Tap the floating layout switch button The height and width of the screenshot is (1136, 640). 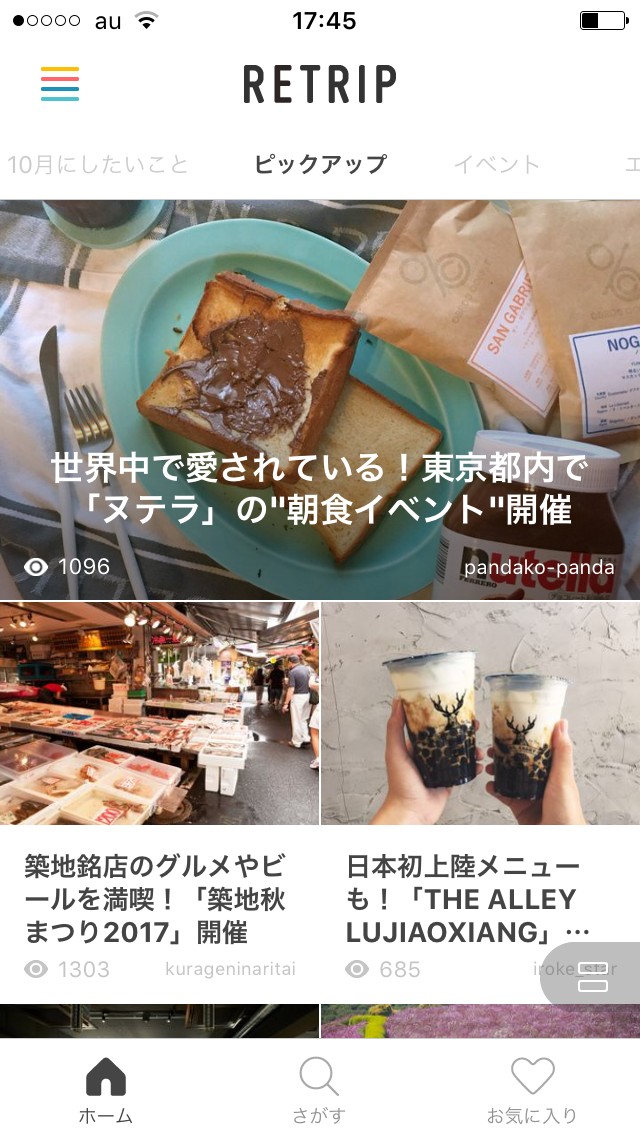tap(593, 976)
